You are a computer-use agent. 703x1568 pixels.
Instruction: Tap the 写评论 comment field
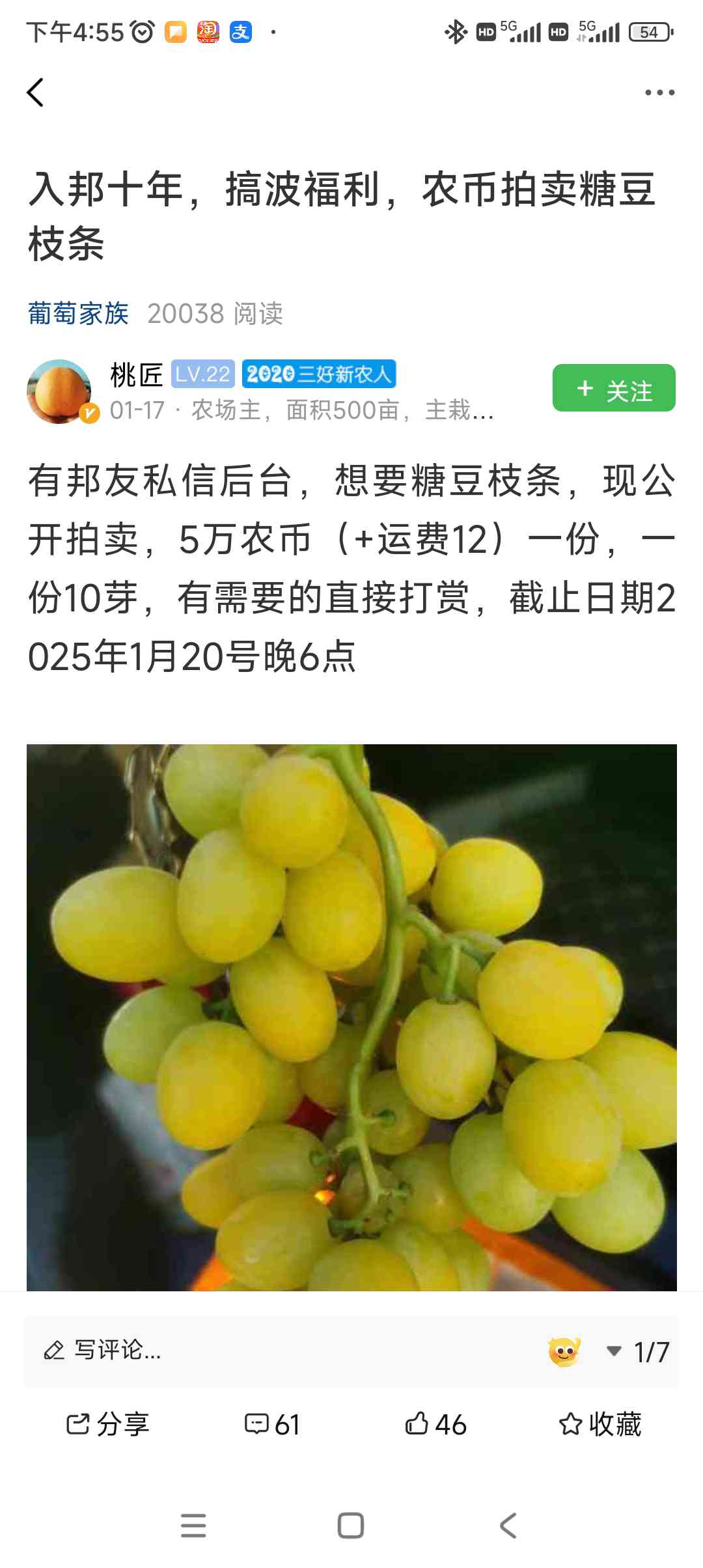[280, 1351]
